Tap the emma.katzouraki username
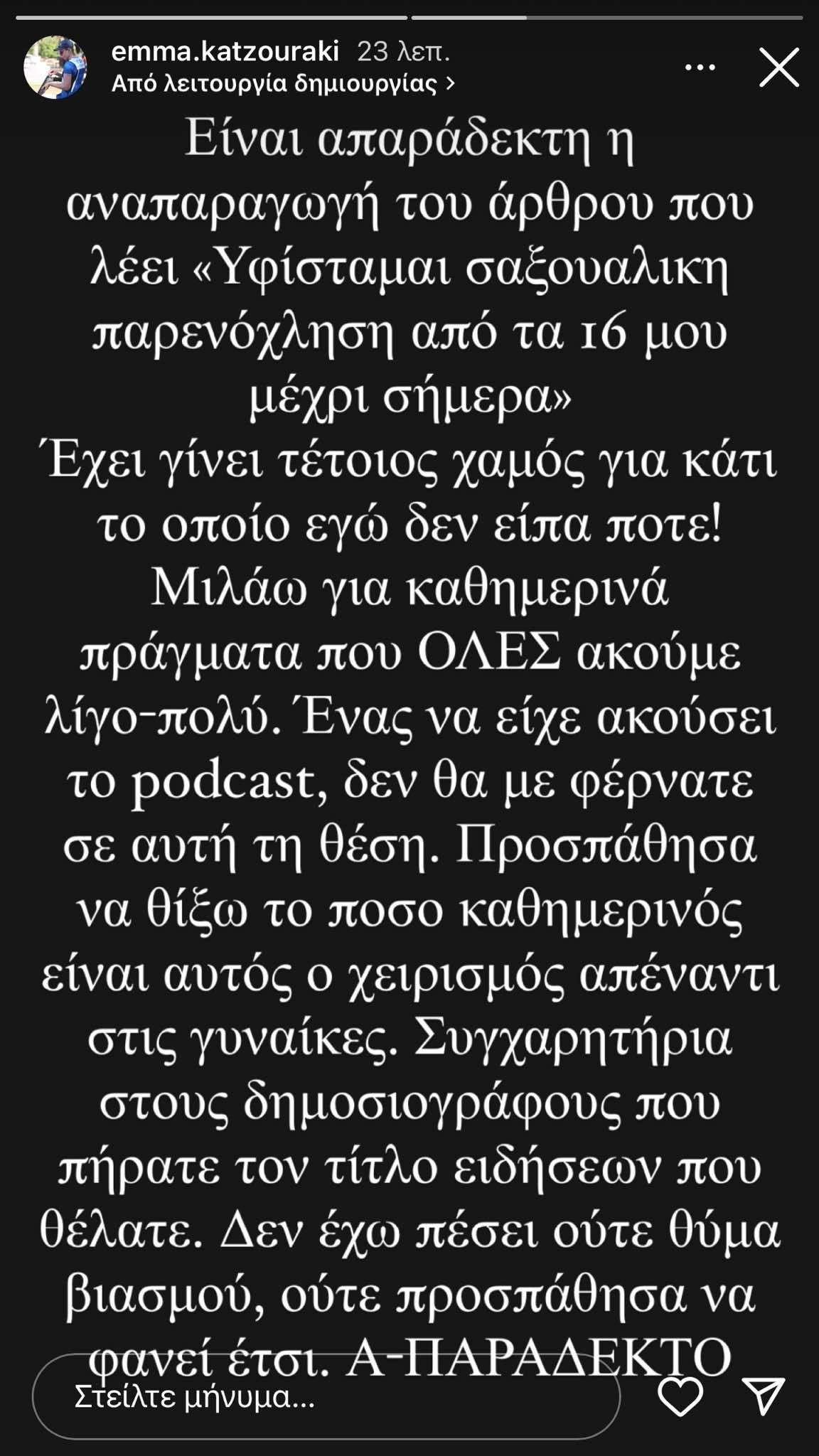This screenshot has width=819, height=1456. [x=225, y=51]
